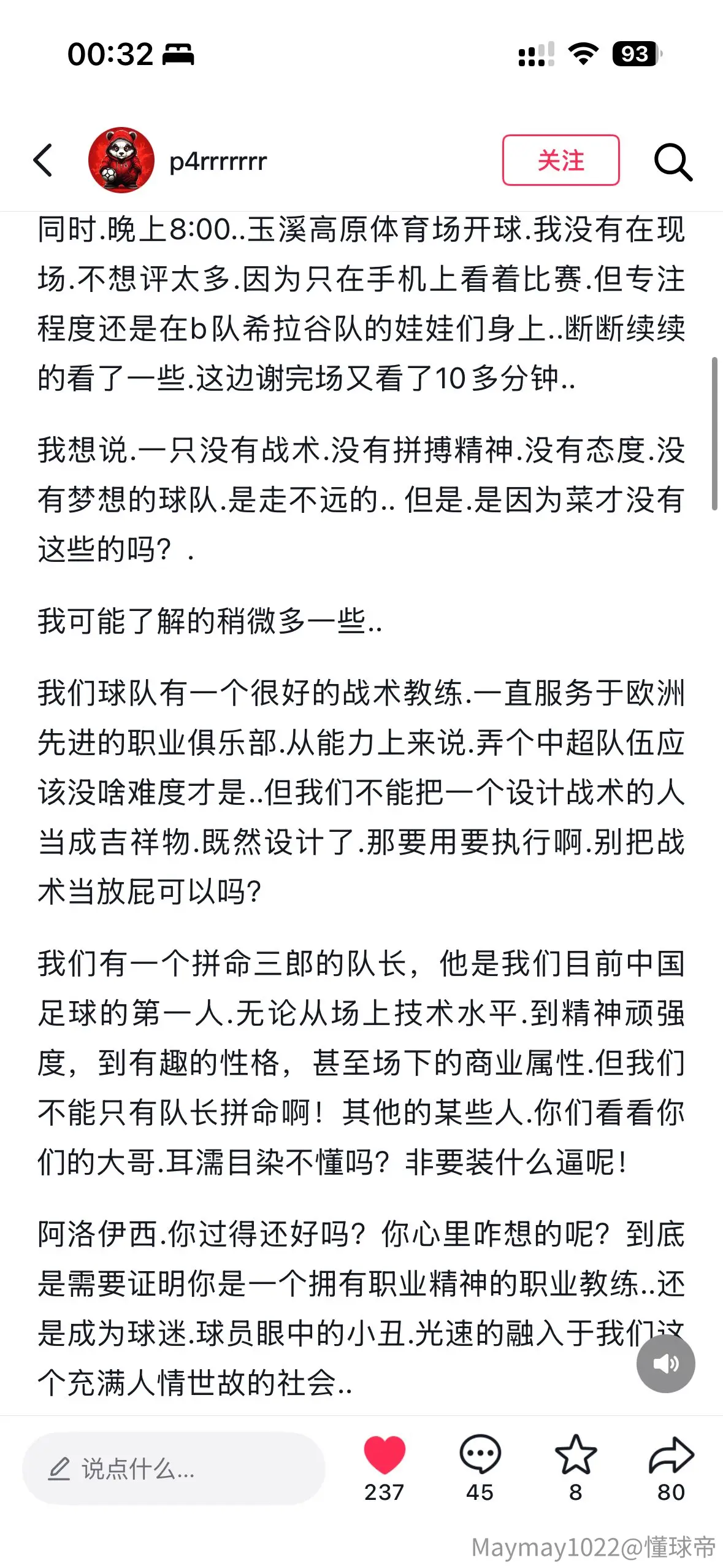Open the 45 comments bubble
This screenshot has width=723, height=1568.
coord(480,1455)
